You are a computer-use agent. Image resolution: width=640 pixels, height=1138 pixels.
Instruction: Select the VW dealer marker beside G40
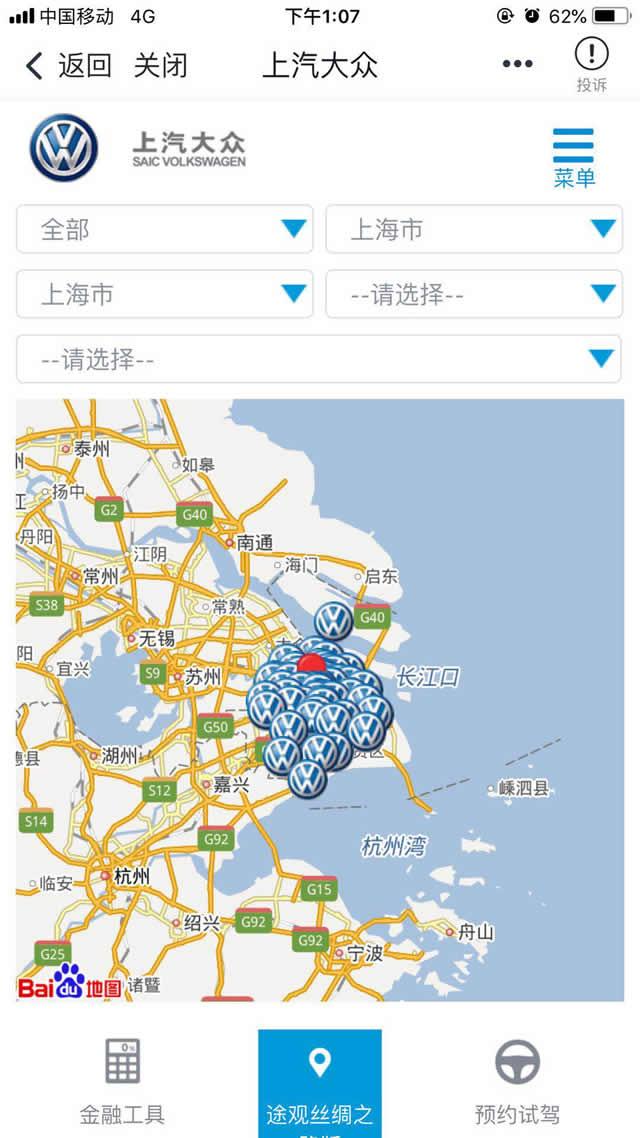pyautogui.click(x=333, y=620)
